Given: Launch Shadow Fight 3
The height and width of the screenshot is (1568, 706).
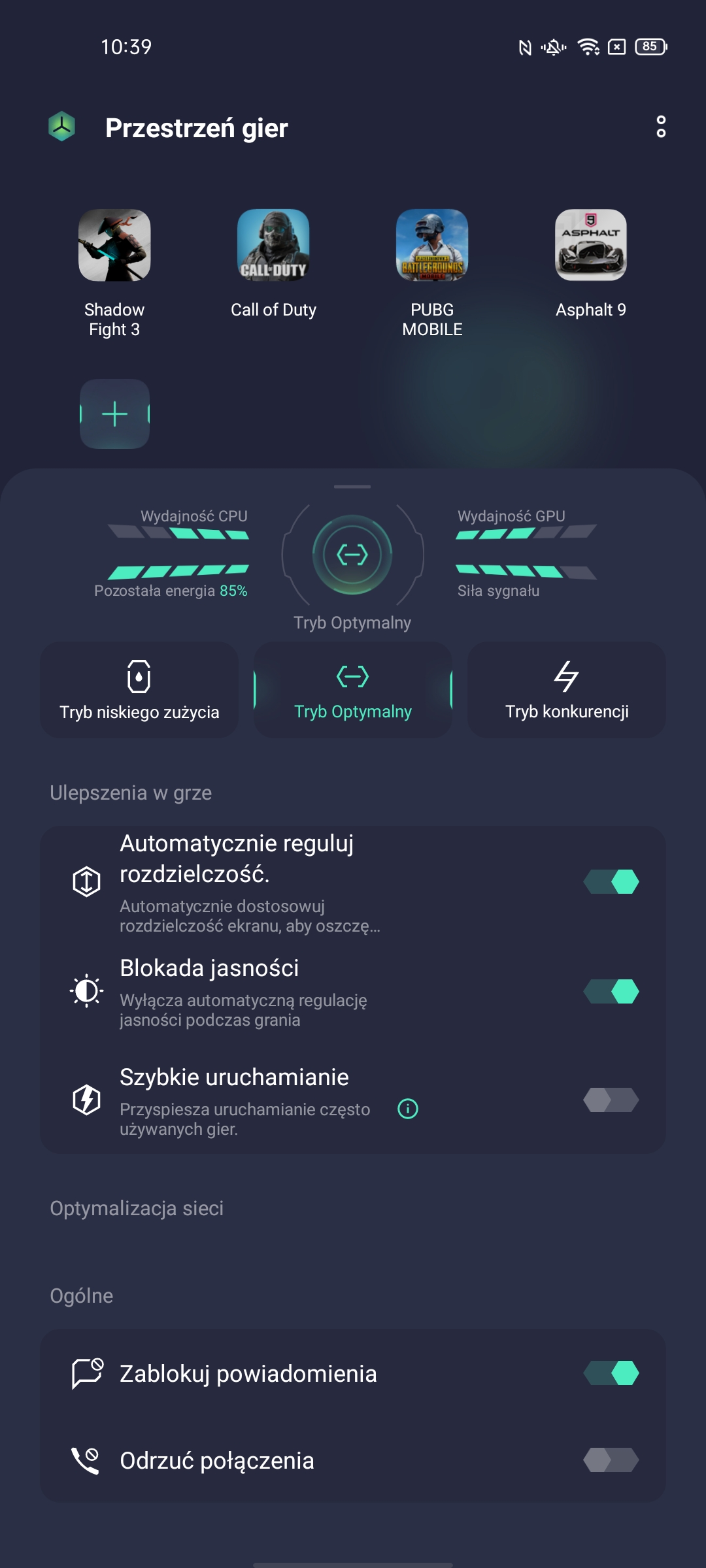Looking at the screenshot, I should click(114, 246).
